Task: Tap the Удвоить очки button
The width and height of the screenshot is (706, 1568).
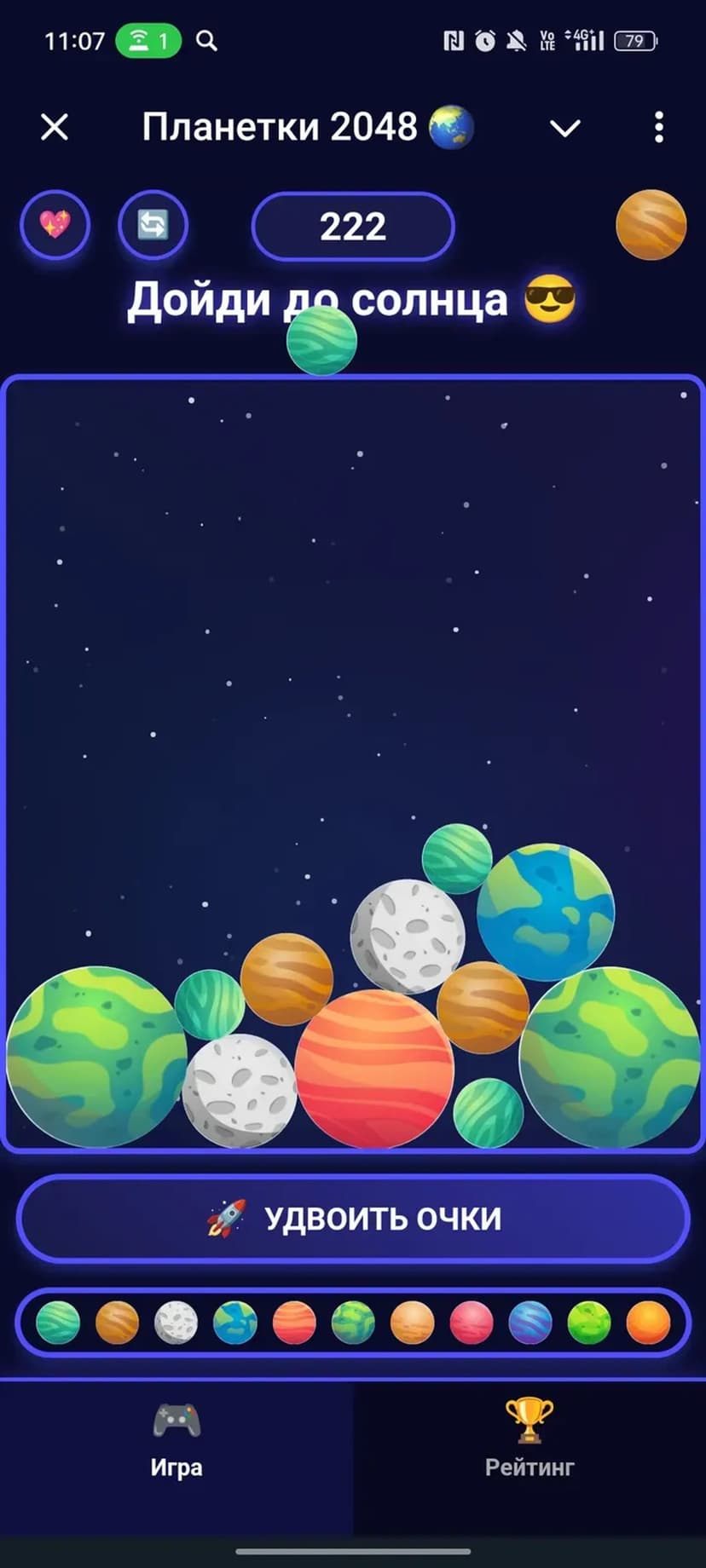Action: pyautogui.click(x=353, y=1219)
